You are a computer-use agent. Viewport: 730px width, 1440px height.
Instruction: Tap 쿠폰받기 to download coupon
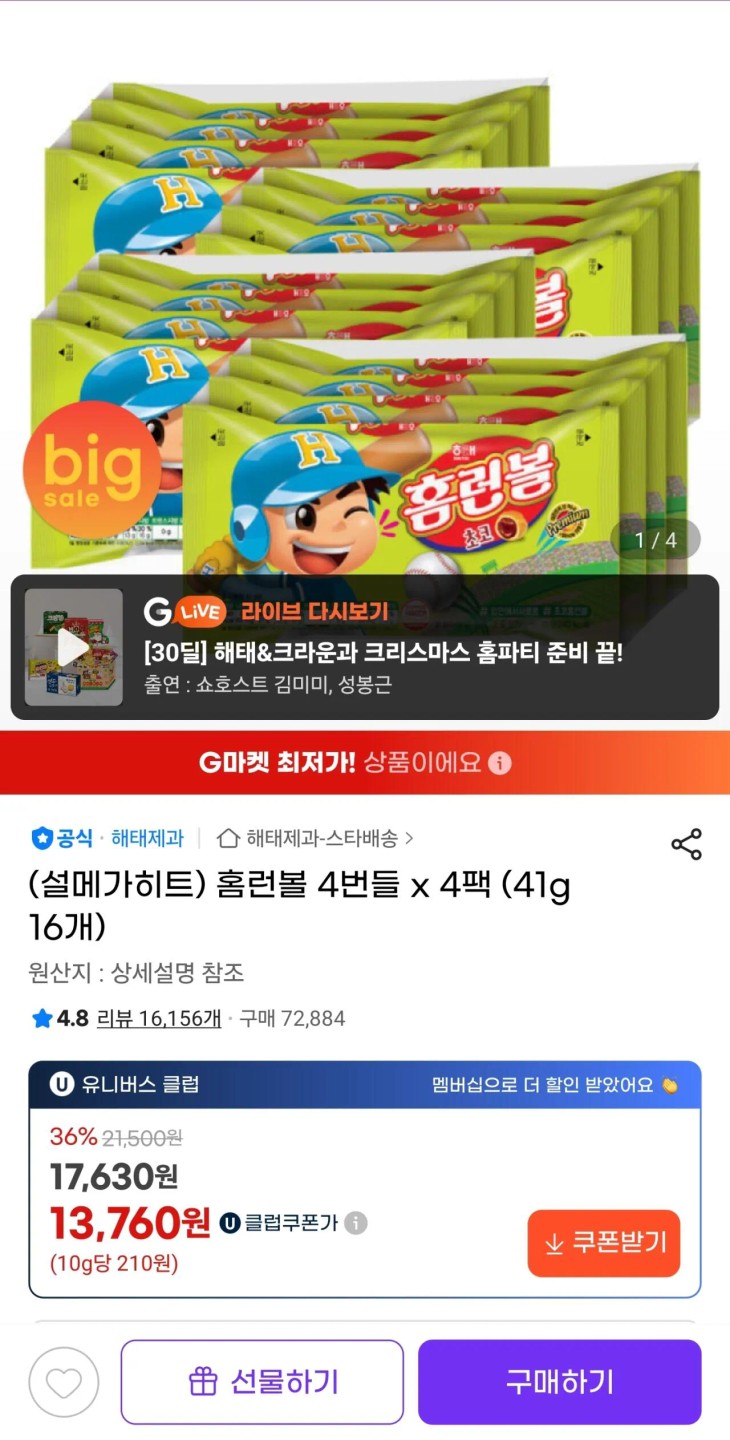[x=604, y=1243]
